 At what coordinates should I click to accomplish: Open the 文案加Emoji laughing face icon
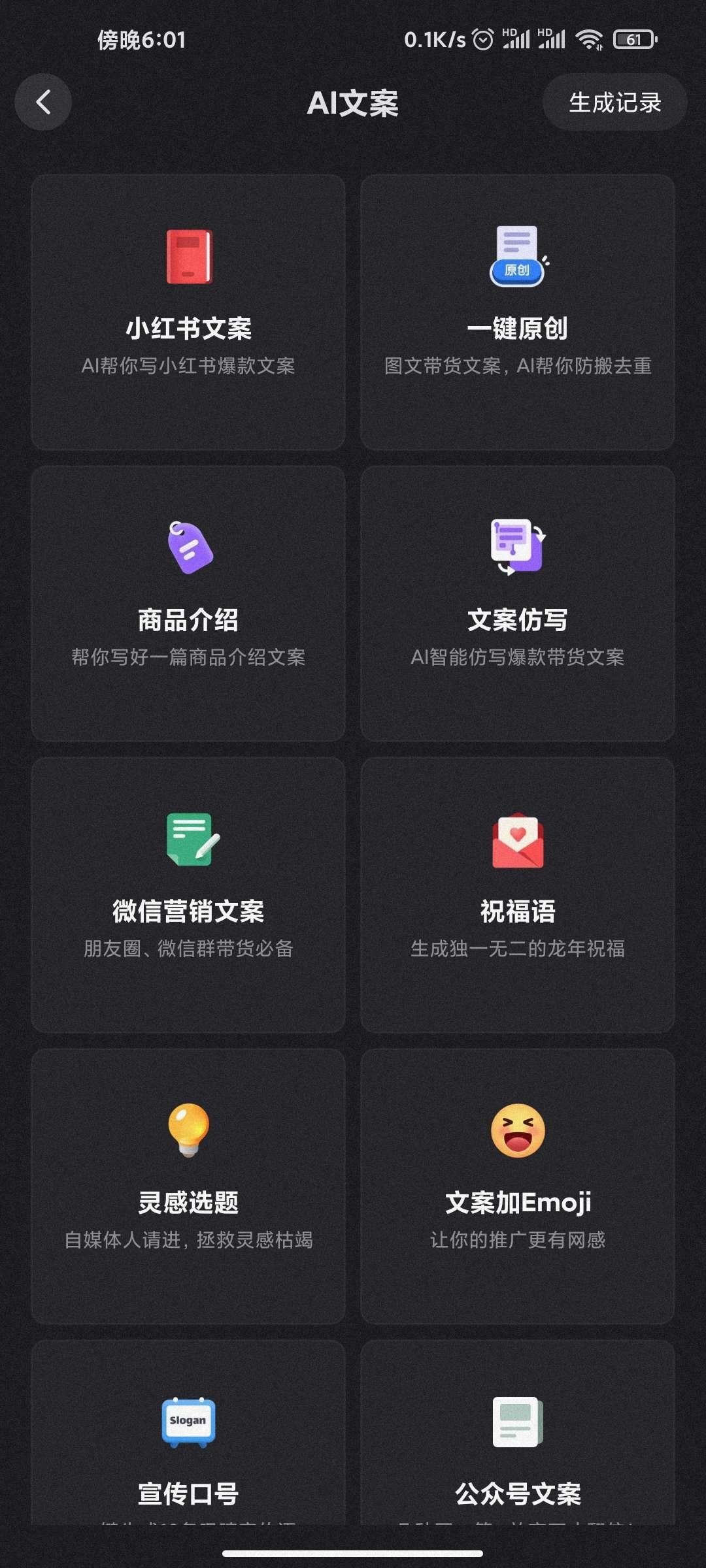[x=516, y=1129]
